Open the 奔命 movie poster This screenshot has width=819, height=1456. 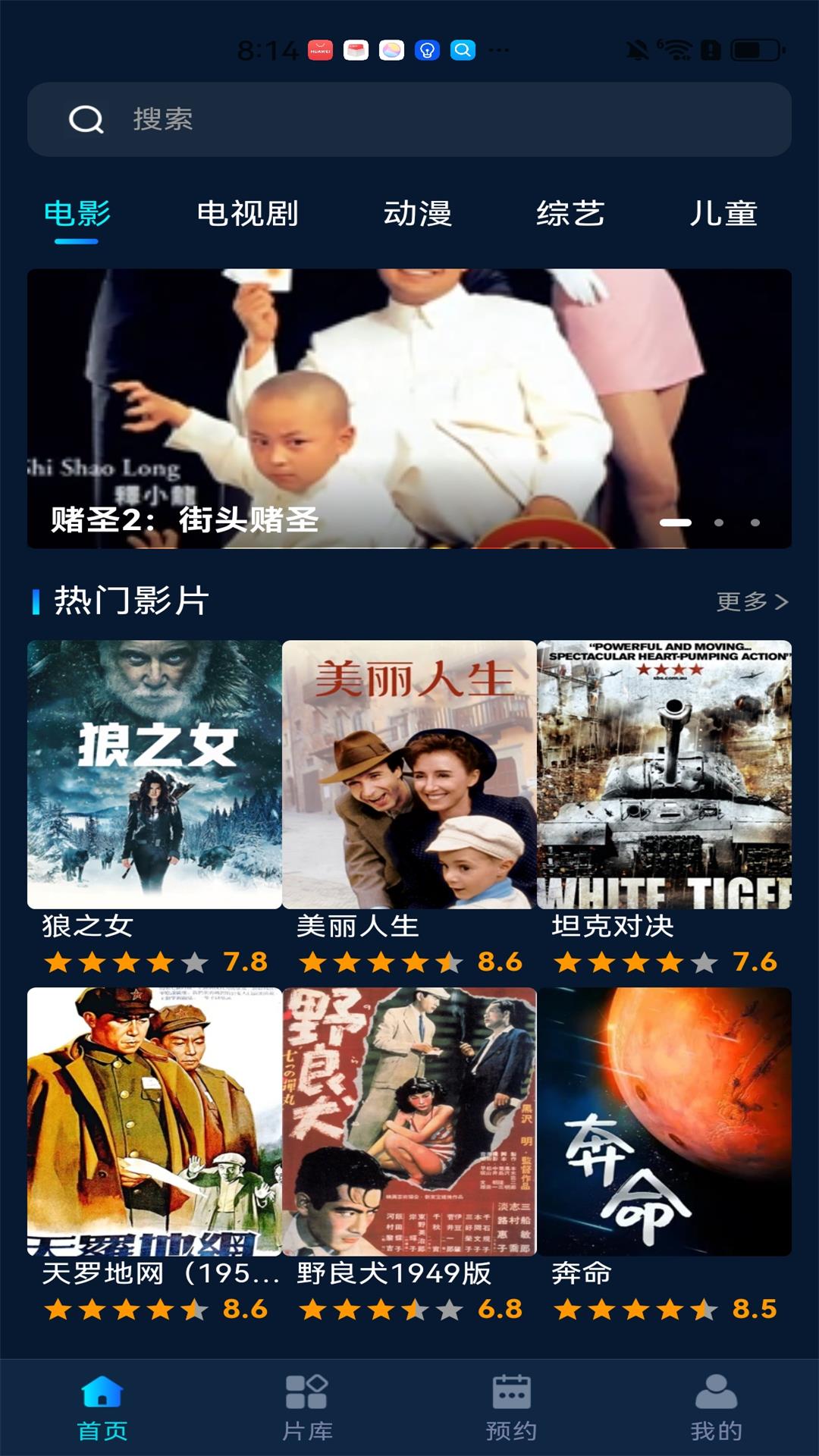coord(664,1122)
